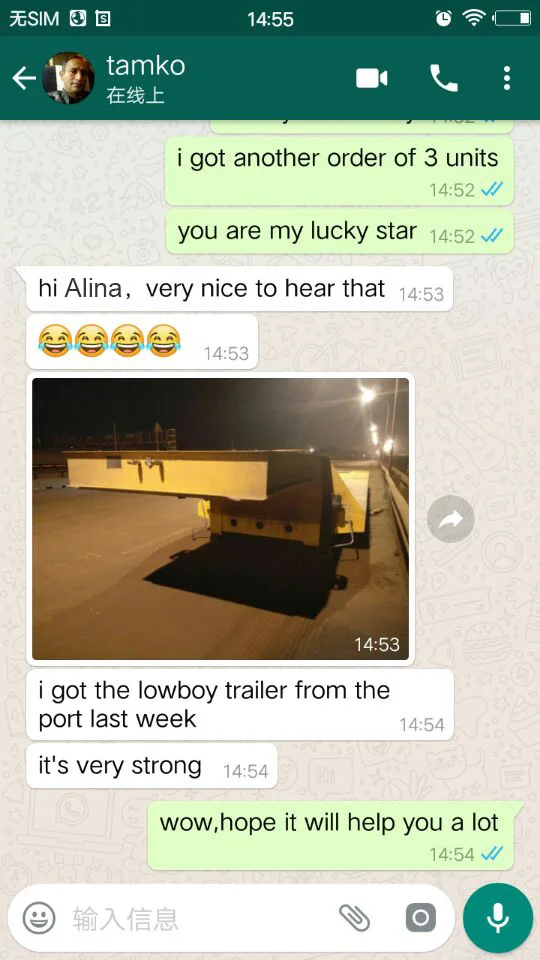Tap the microphone voice message button
Viewport: 540px width, 960px height.
click(x=498, y=918)
